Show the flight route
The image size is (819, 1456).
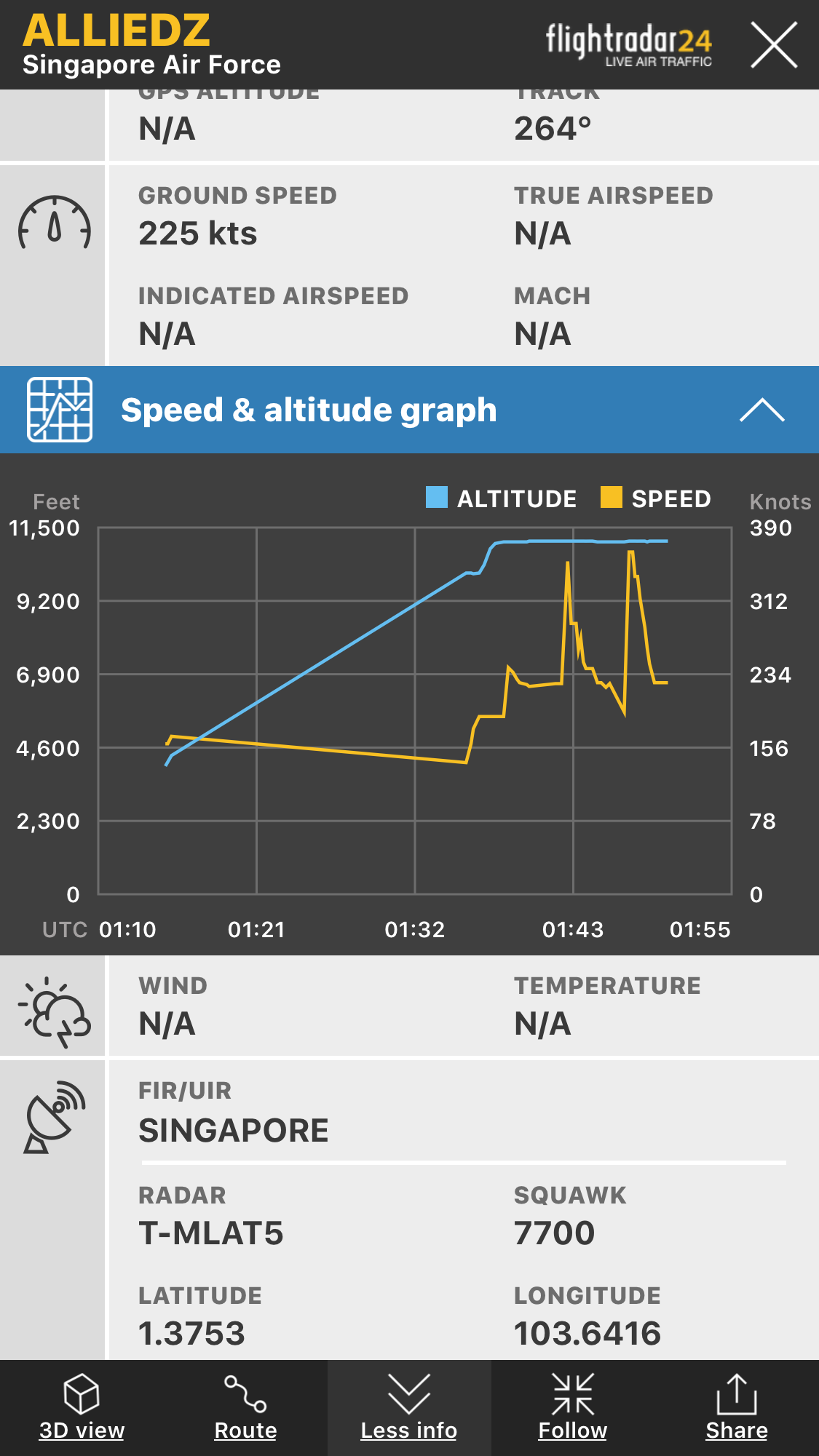point(245,1407)
